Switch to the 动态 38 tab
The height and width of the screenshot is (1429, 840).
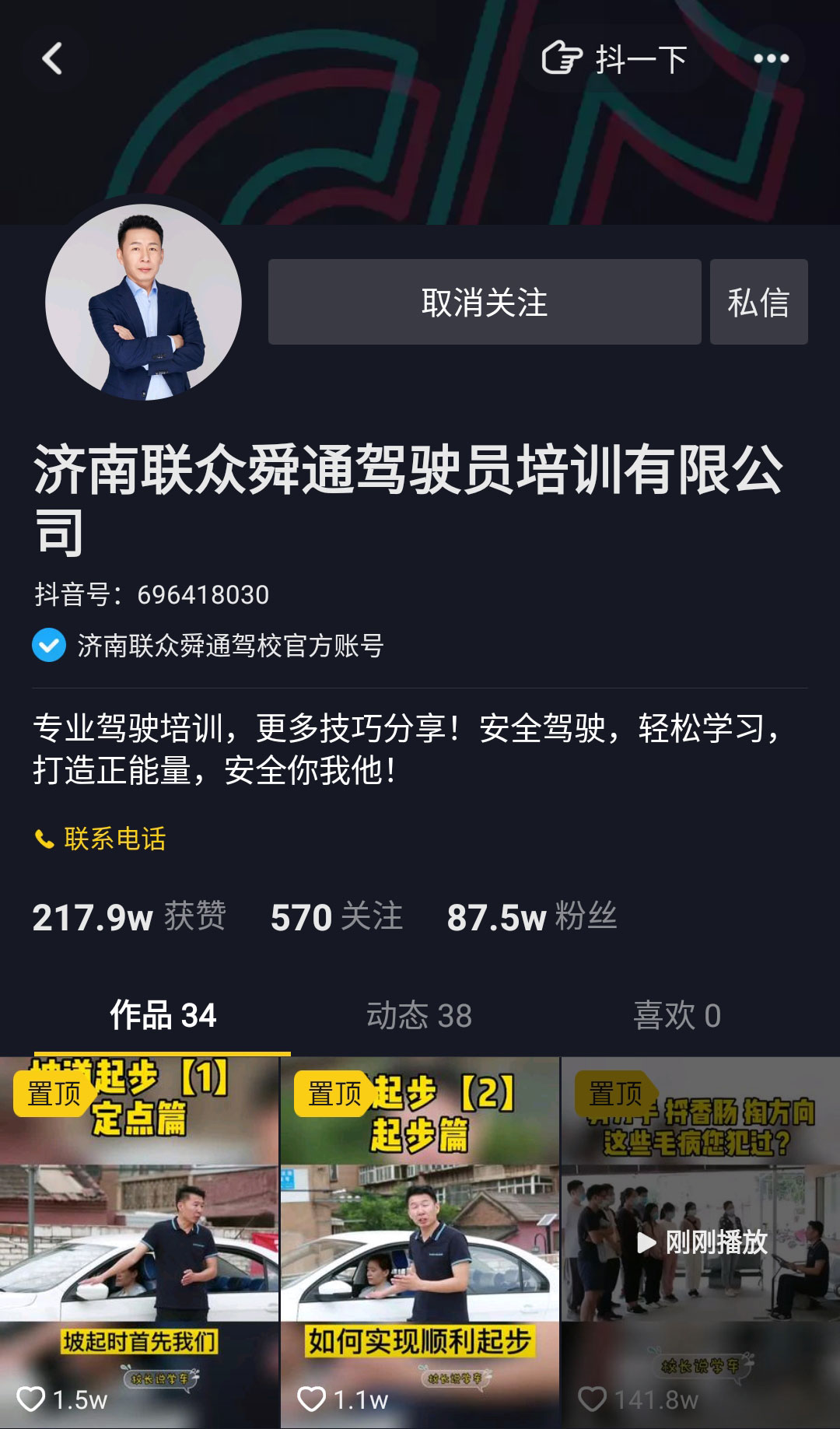[419, 1015]
